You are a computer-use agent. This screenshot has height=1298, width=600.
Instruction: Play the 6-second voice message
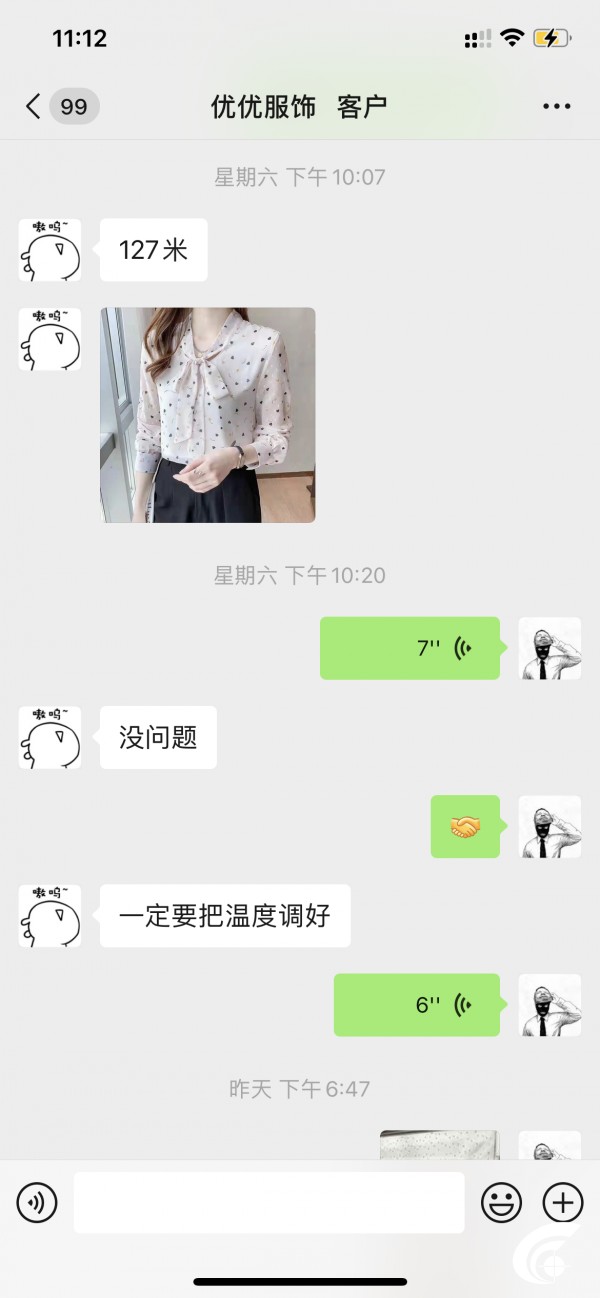(417, 1004)
